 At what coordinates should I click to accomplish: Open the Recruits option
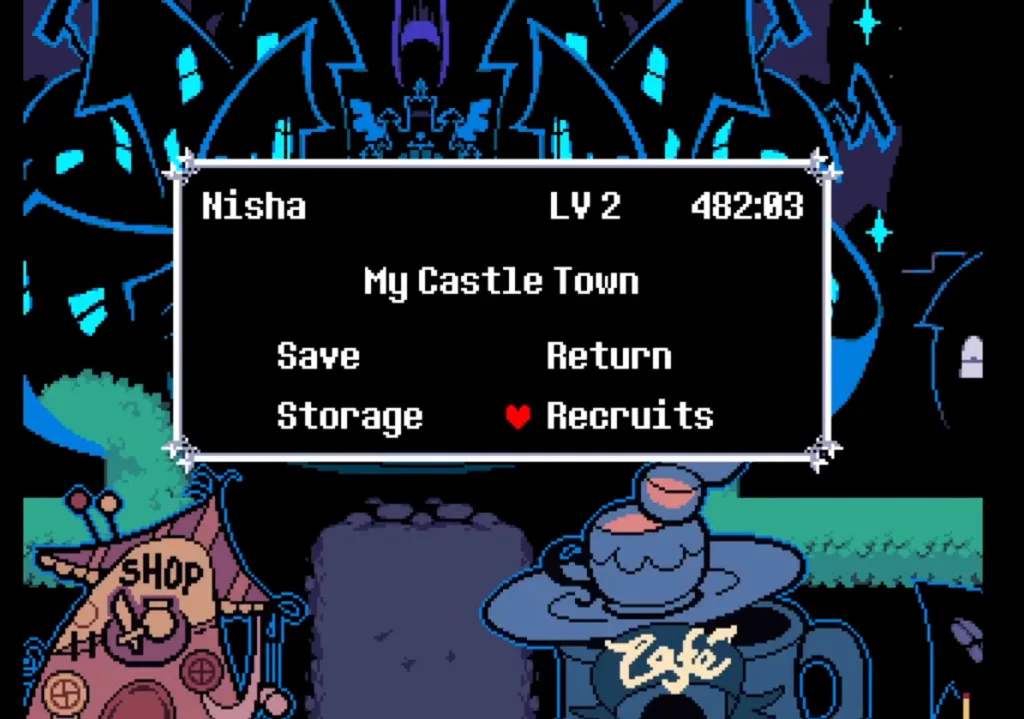629,417
